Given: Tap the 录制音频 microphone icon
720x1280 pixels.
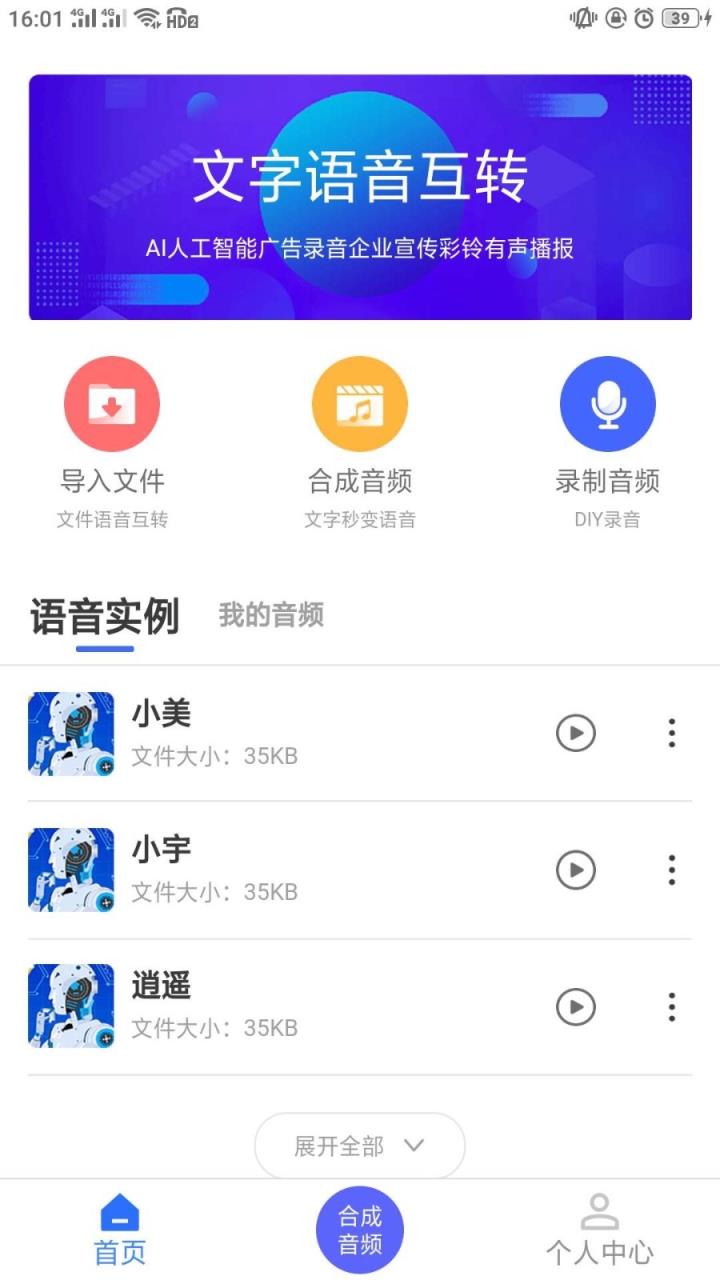Looking at the screenshot, I should 608,403.
